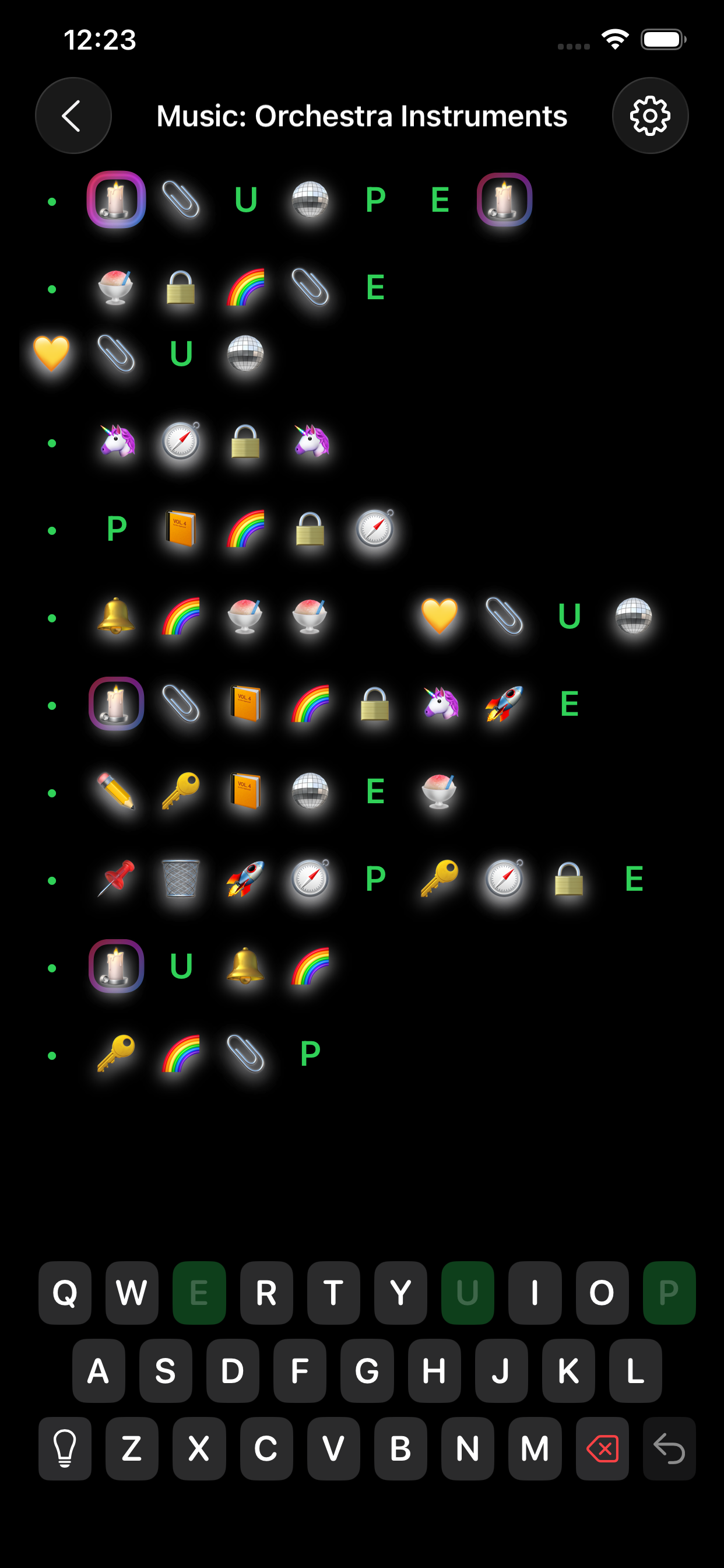Tap the letter M key
This screenshot has height=1568, width=724.
pos(534,1448)
